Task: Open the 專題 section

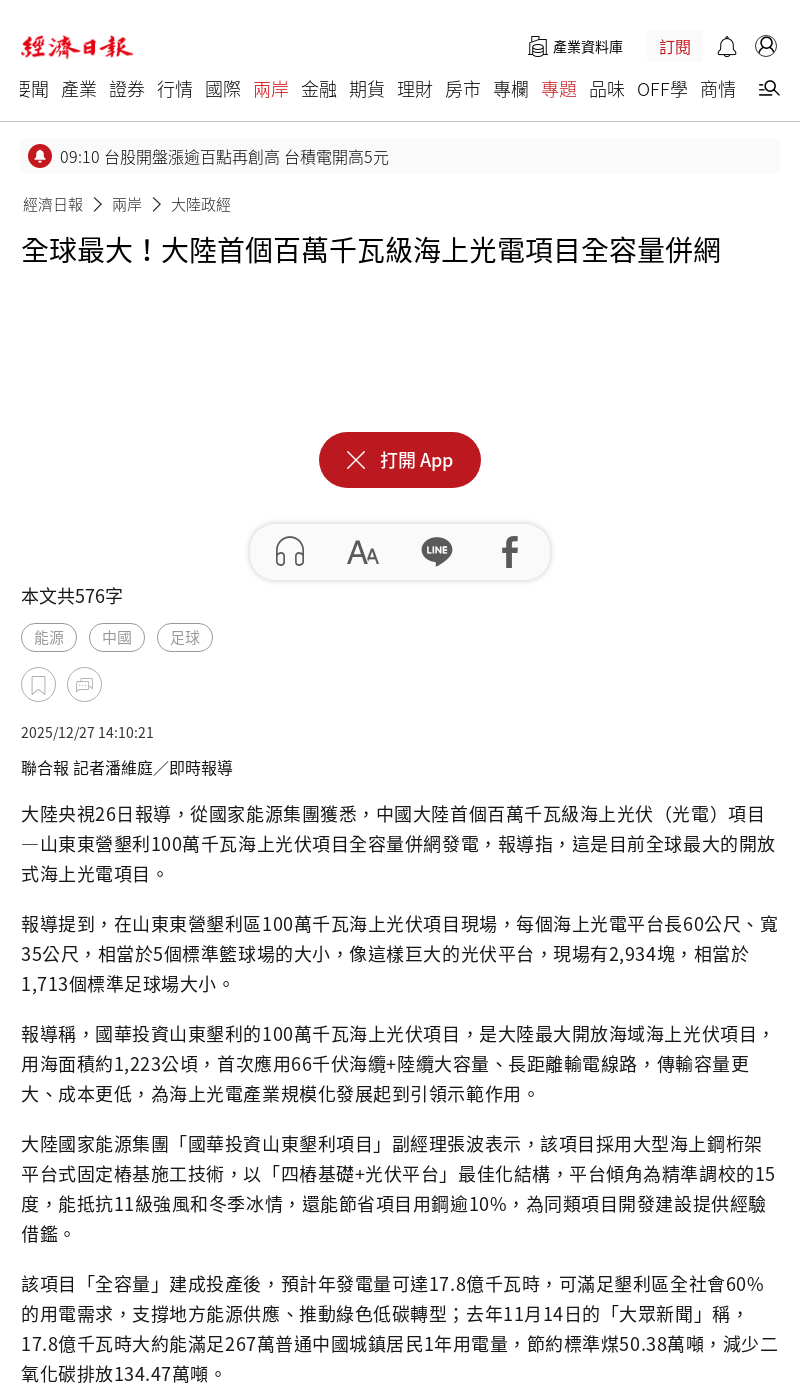Action: 559,89
